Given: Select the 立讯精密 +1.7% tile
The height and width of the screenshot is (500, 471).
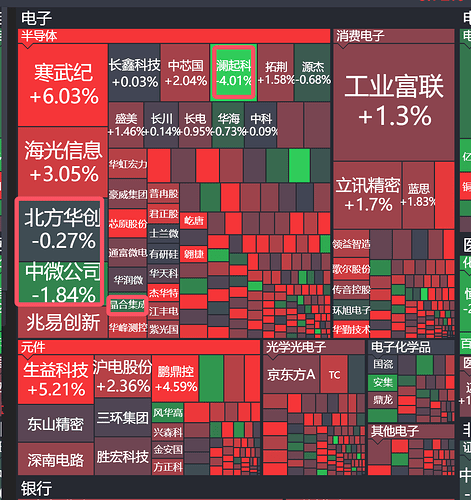Looking at the screenshot, I should pyautogui.click(x=367, y=195).
